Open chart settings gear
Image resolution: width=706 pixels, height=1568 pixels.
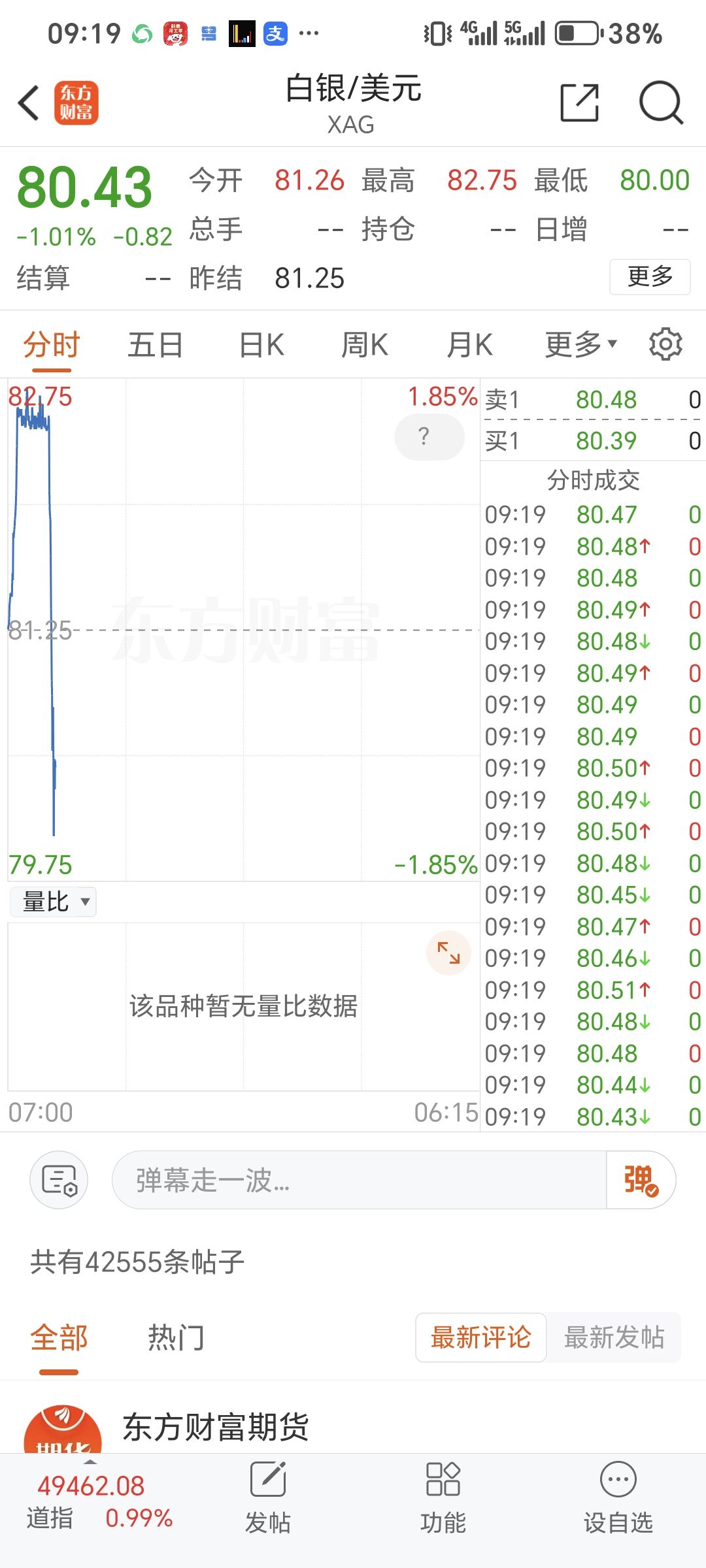665,345
